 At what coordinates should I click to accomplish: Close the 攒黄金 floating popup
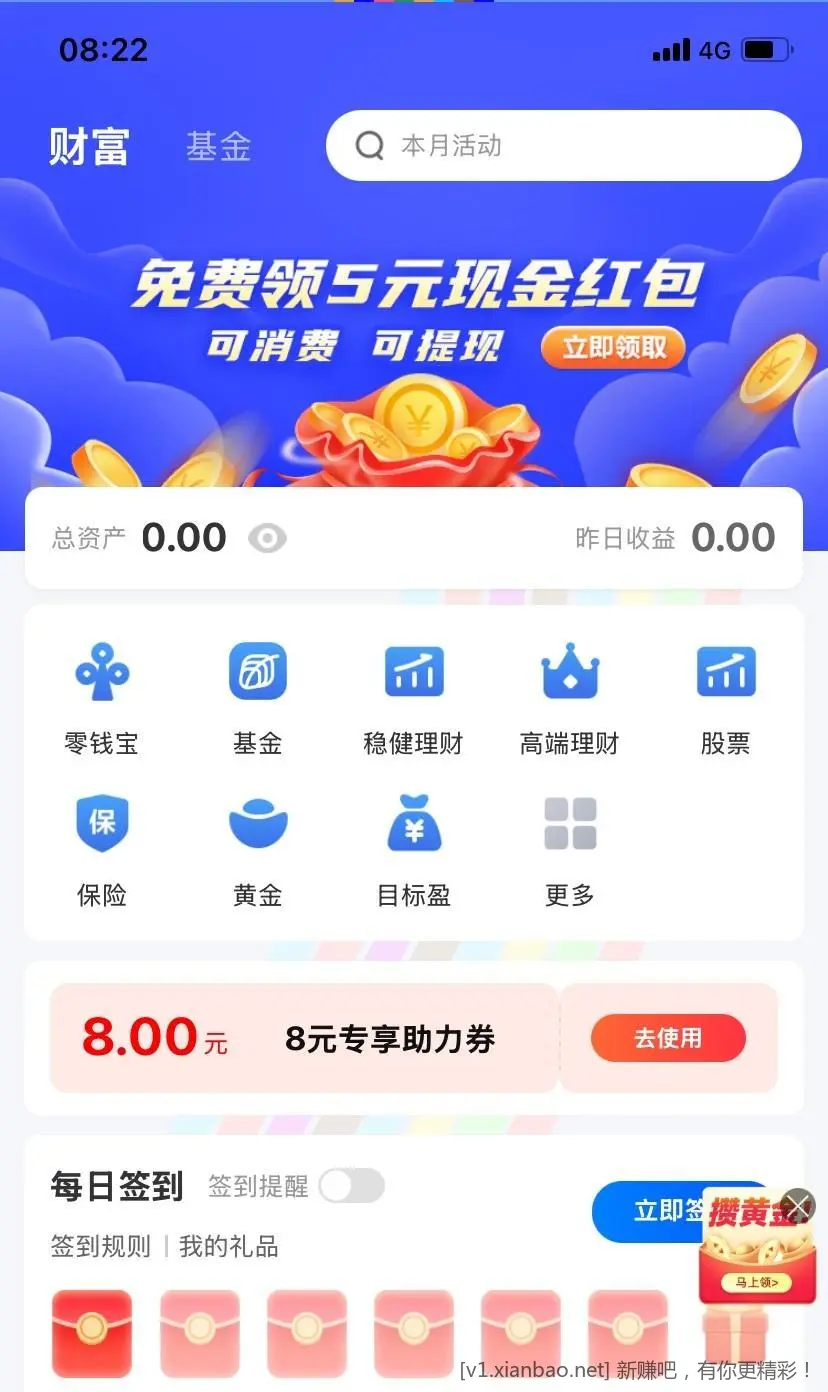[x=798, y=1205]
